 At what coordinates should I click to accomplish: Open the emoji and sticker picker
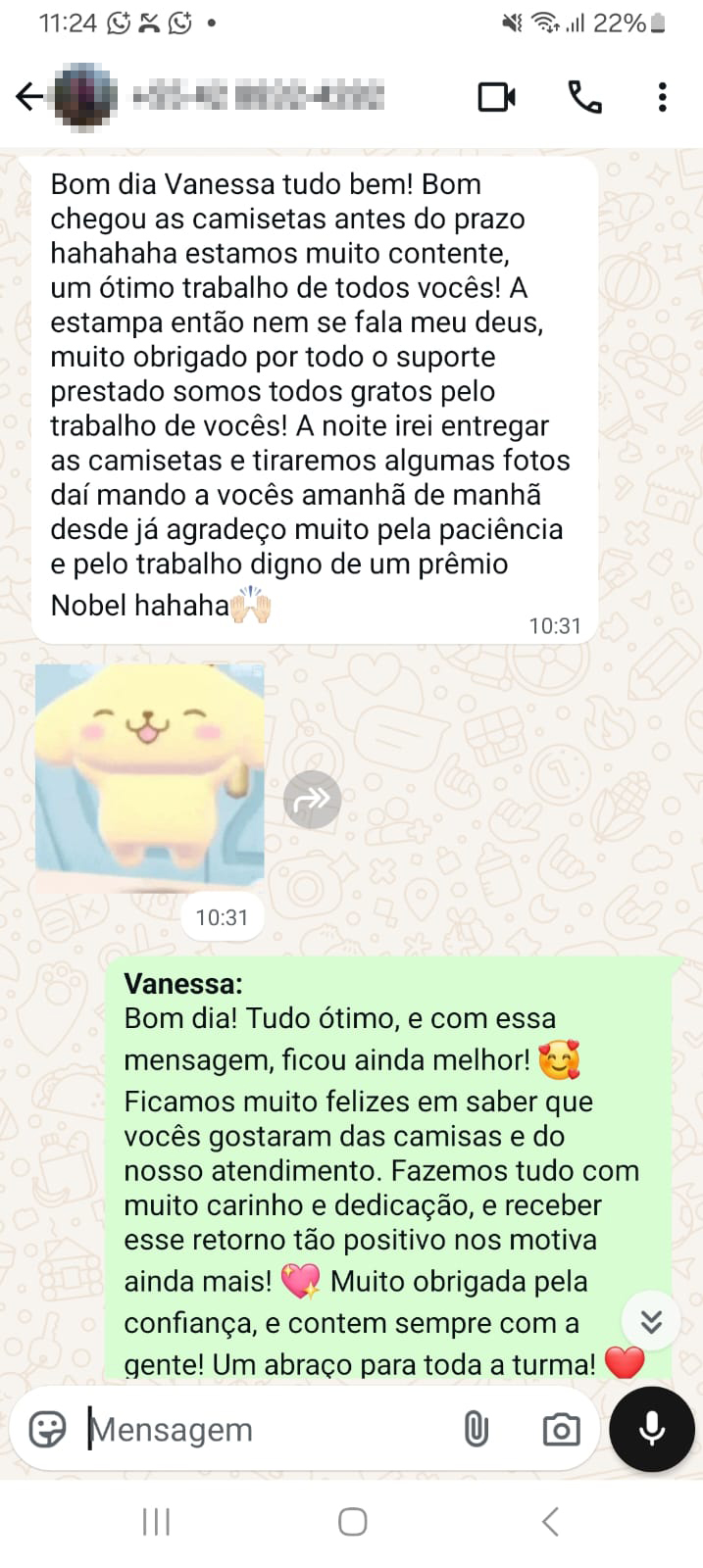(x=47, y=1430)
